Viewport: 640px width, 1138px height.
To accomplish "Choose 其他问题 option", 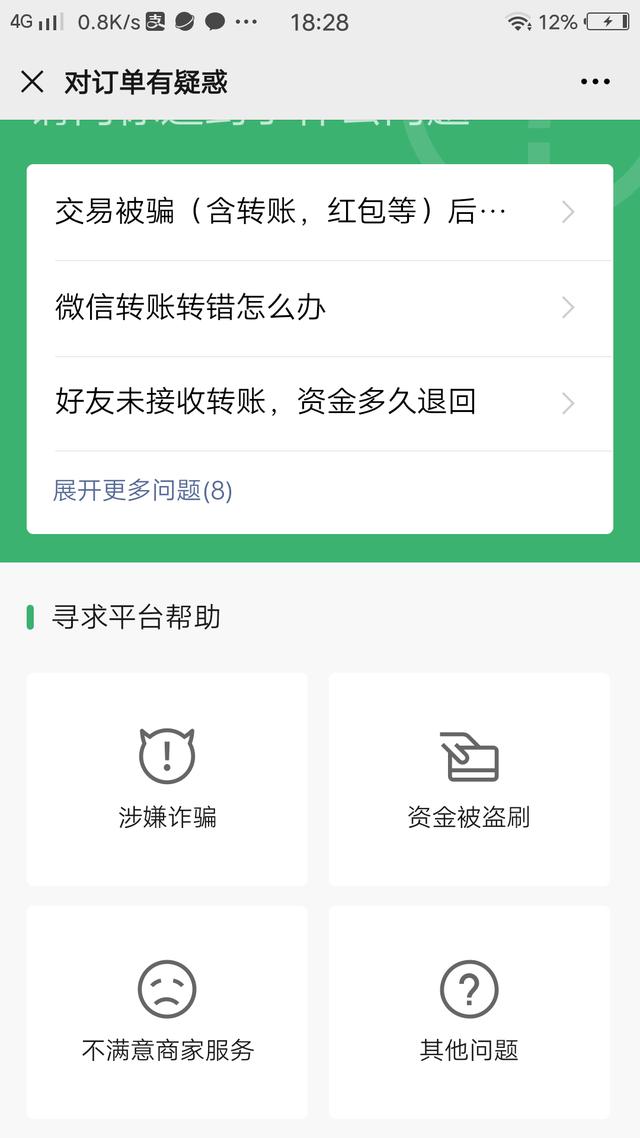I will (469, 1012).
